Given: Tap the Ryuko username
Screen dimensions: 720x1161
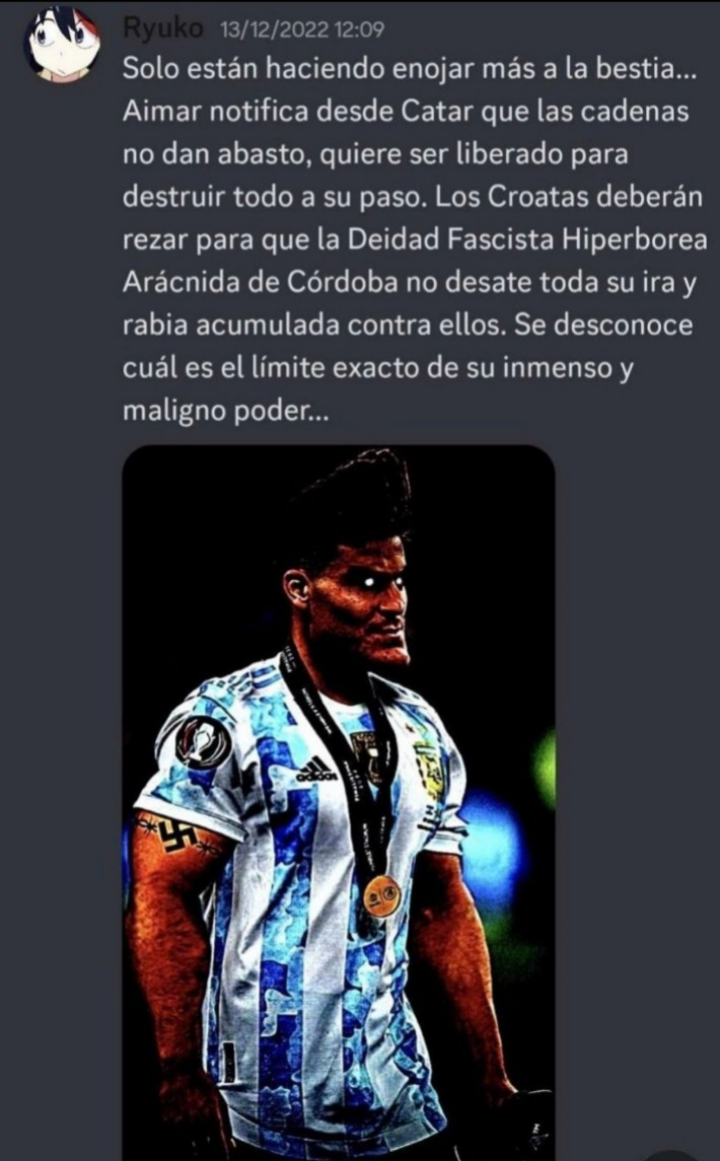Looking at the screenshot, I should [x=163, y=28].
